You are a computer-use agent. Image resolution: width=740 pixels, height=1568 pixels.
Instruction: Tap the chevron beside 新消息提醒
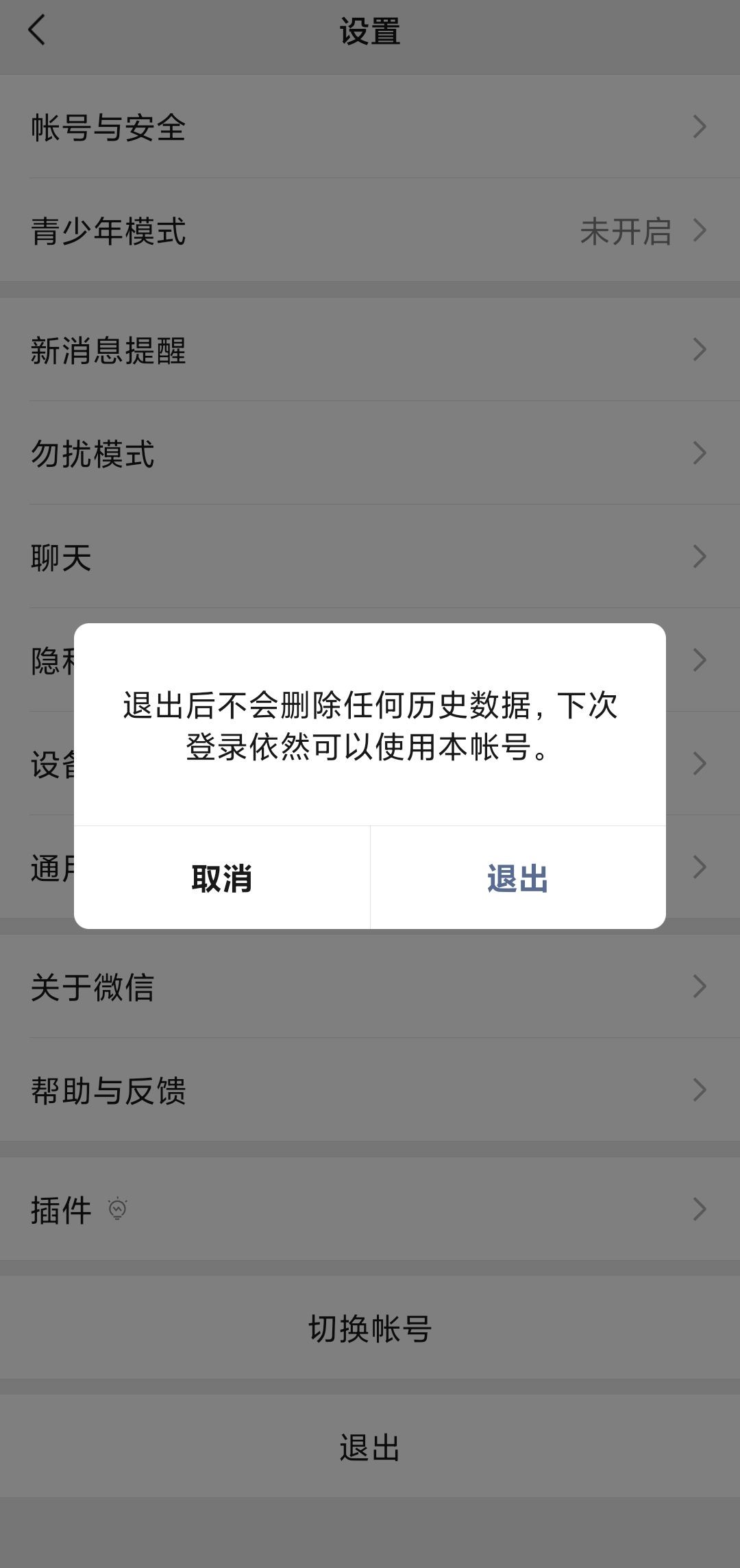pos(699,350)
